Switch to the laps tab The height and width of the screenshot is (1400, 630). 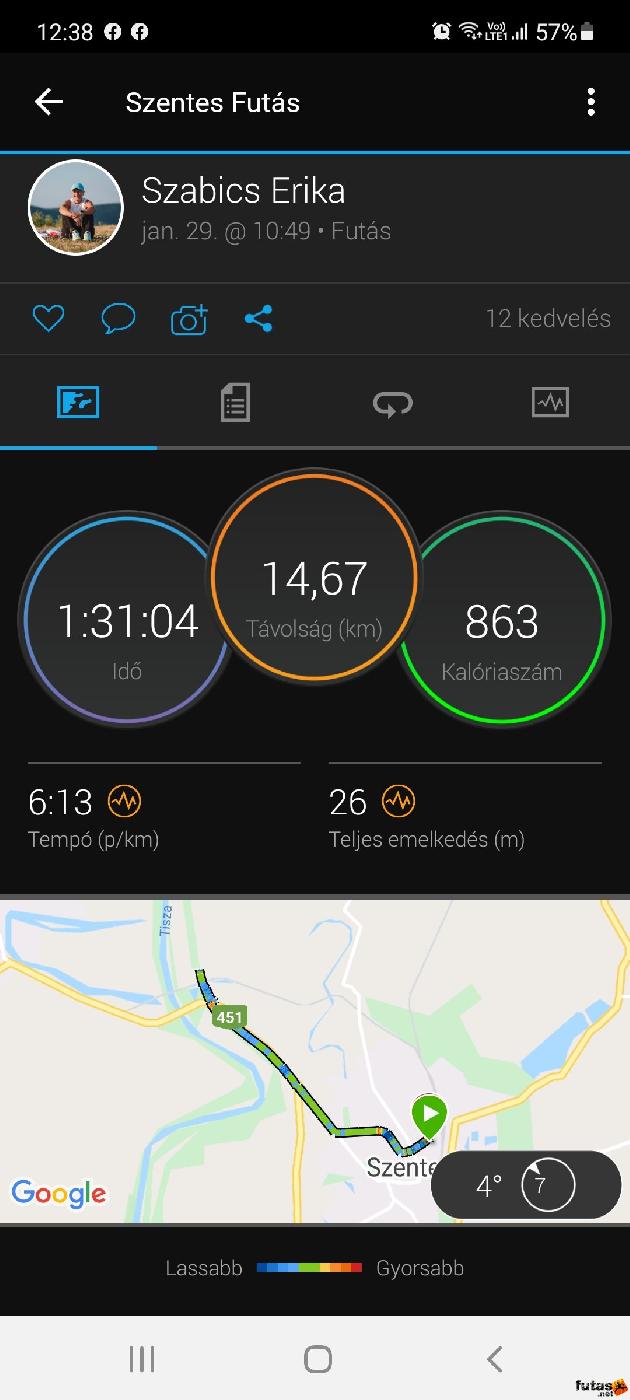coord(392,403)
